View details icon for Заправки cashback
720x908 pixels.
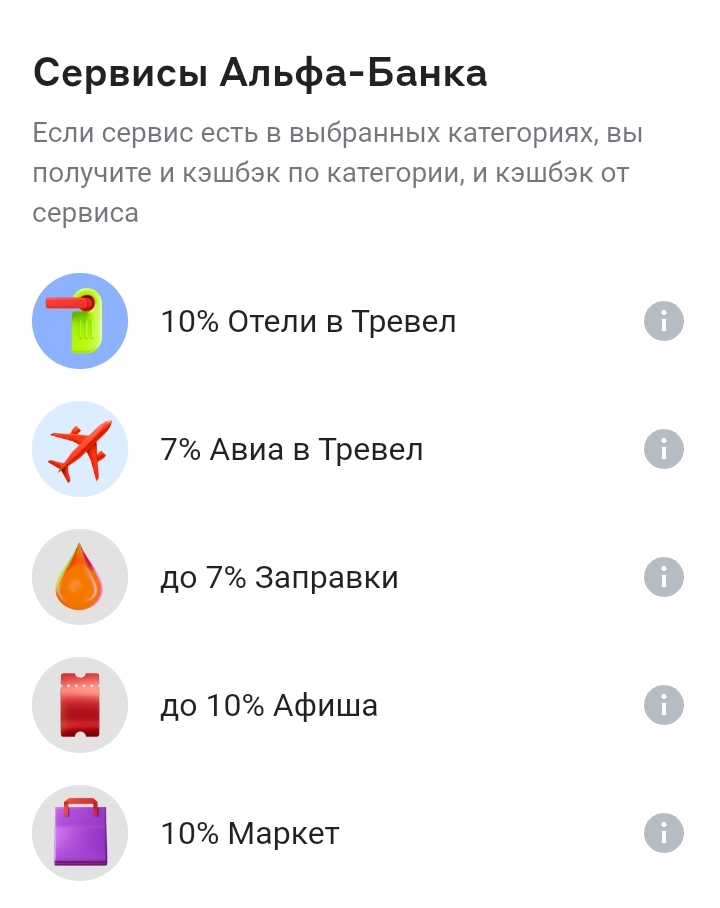click(663, 577)
